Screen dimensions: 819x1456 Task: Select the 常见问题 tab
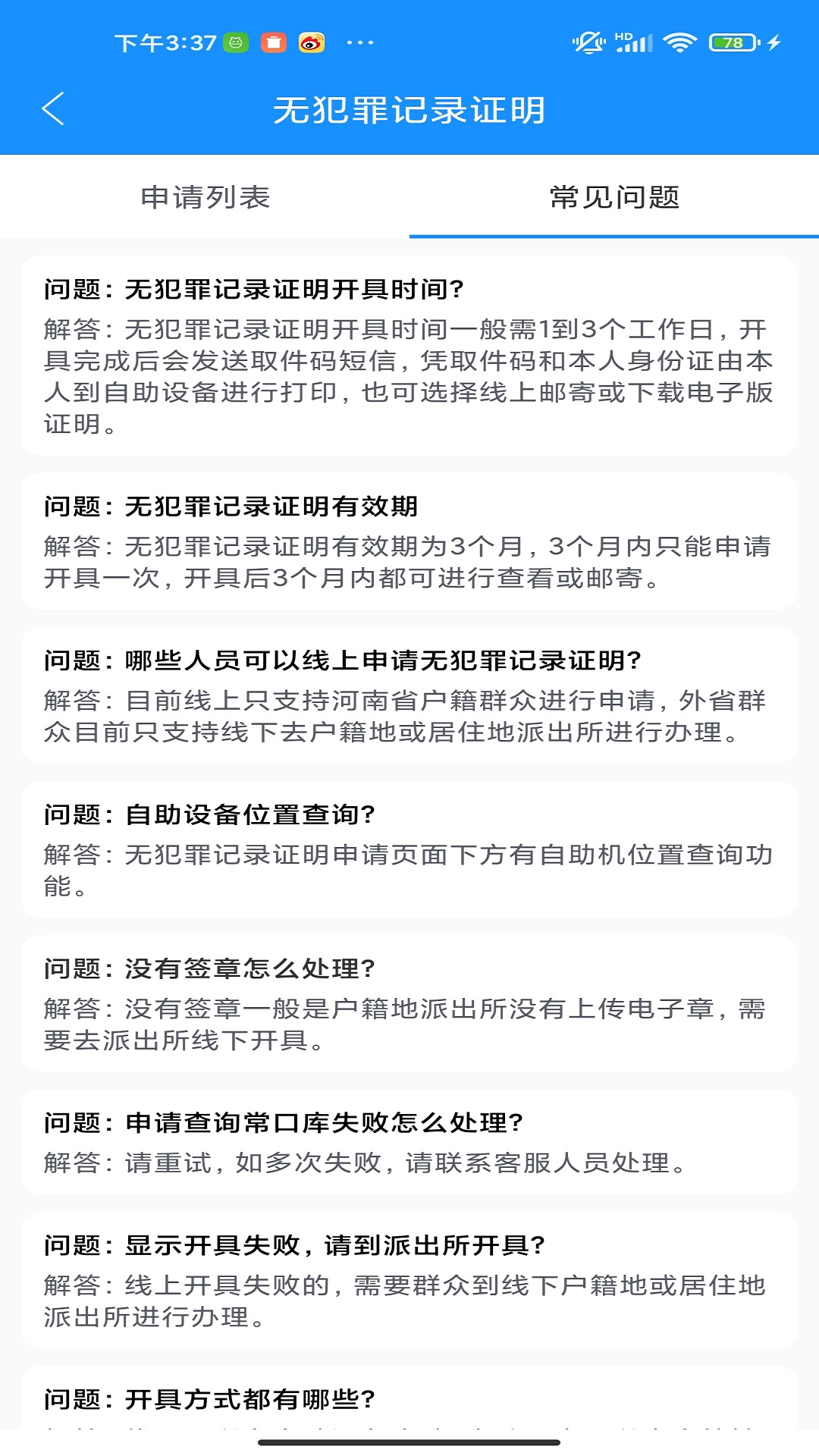coord(614,196)
